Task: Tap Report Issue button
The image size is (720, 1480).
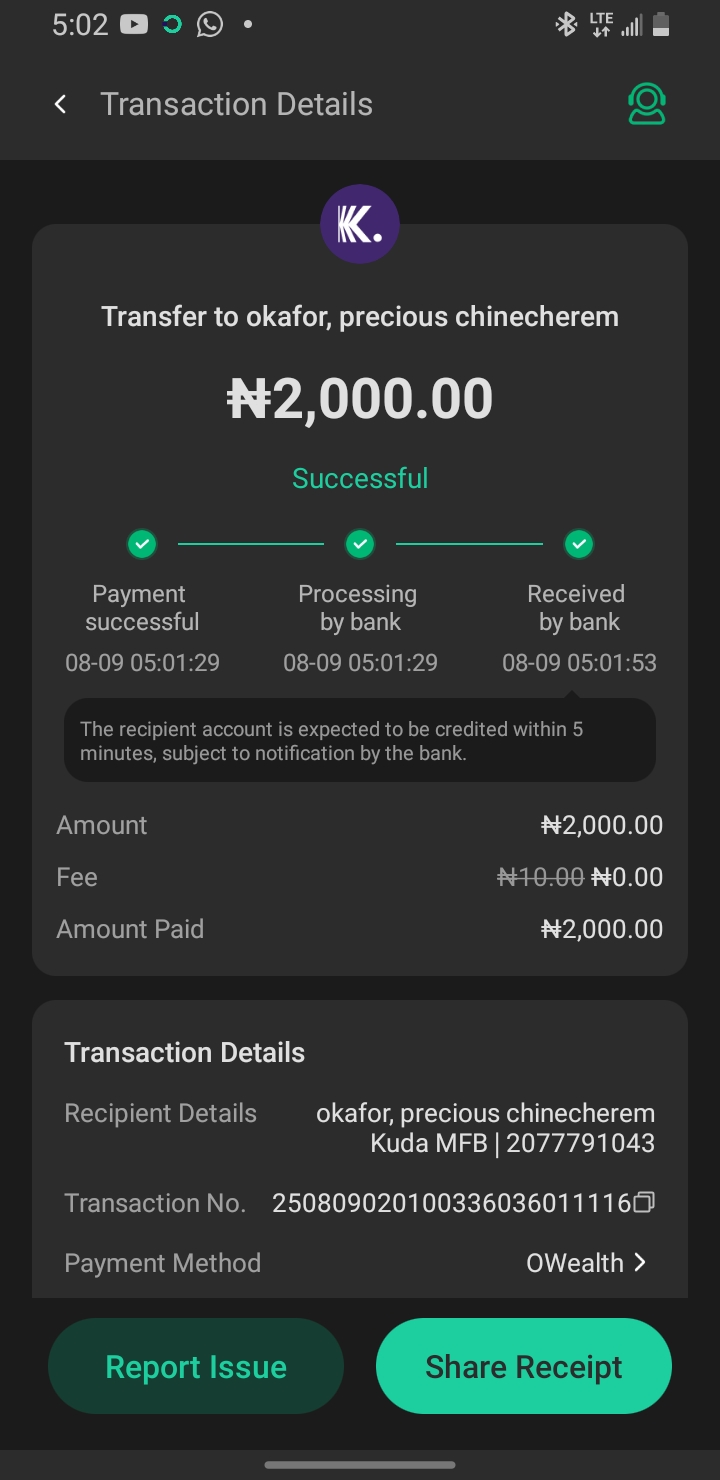Action: pyautogui.click(x=196, y=1366)
